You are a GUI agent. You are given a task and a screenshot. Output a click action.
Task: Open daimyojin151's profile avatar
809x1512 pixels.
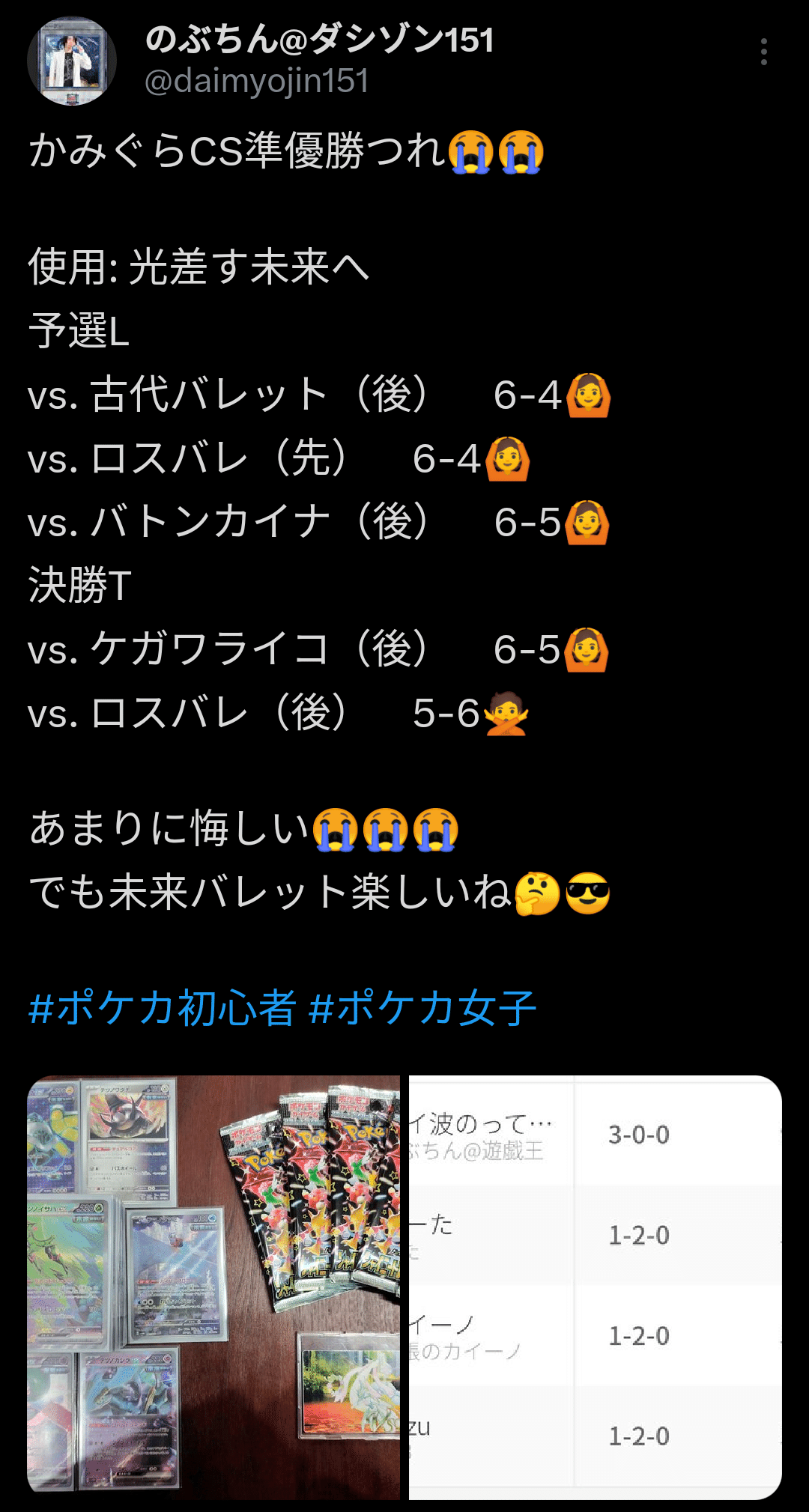[72, 61]
